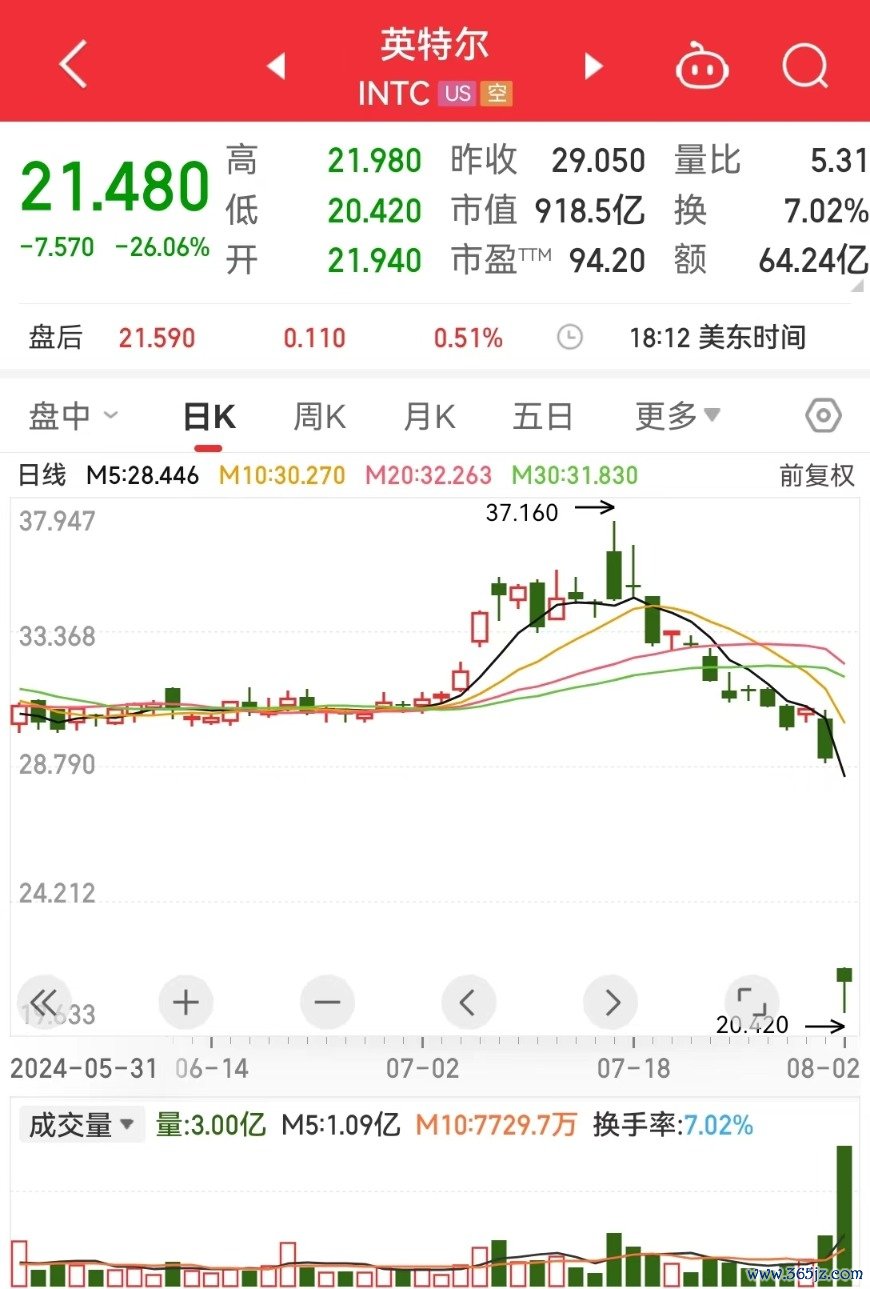Change the 前复权 adjustment mode

point(817,475)
